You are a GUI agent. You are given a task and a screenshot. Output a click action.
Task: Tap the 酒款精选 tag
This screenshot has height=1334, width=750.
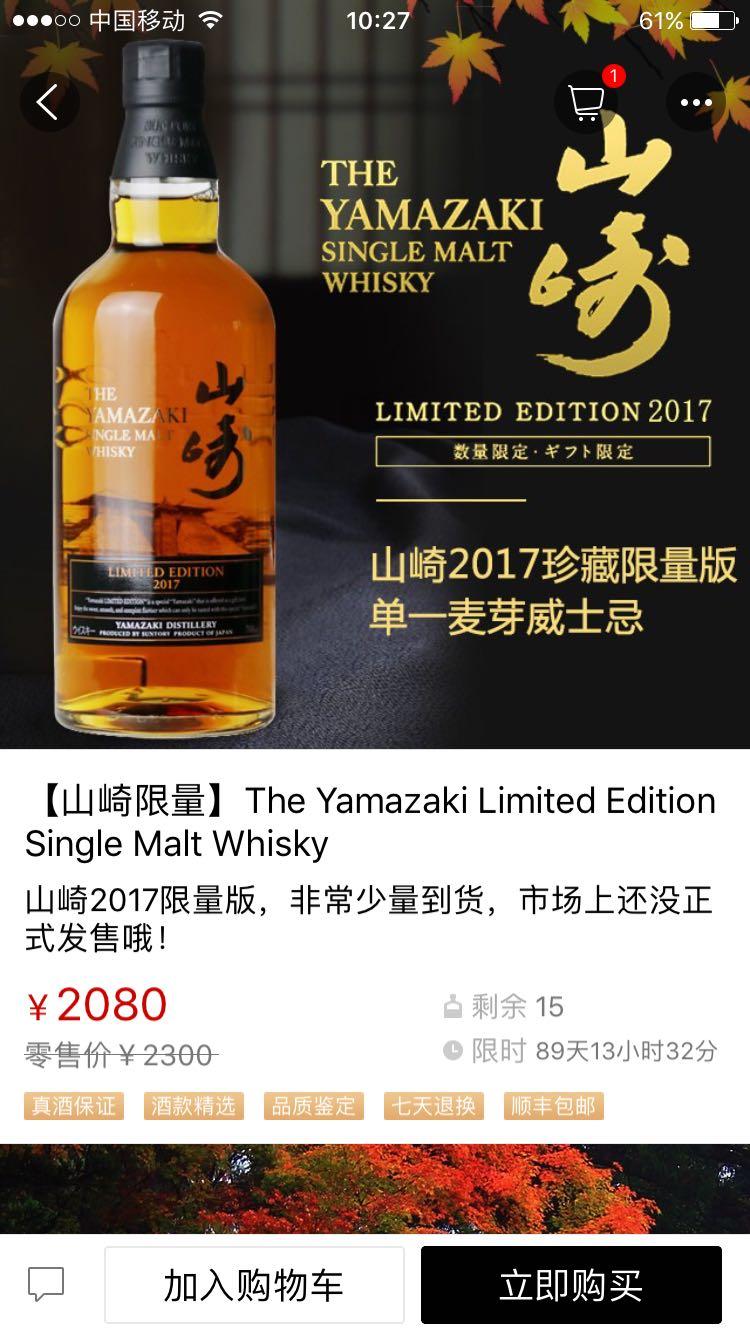(194, 1106)
